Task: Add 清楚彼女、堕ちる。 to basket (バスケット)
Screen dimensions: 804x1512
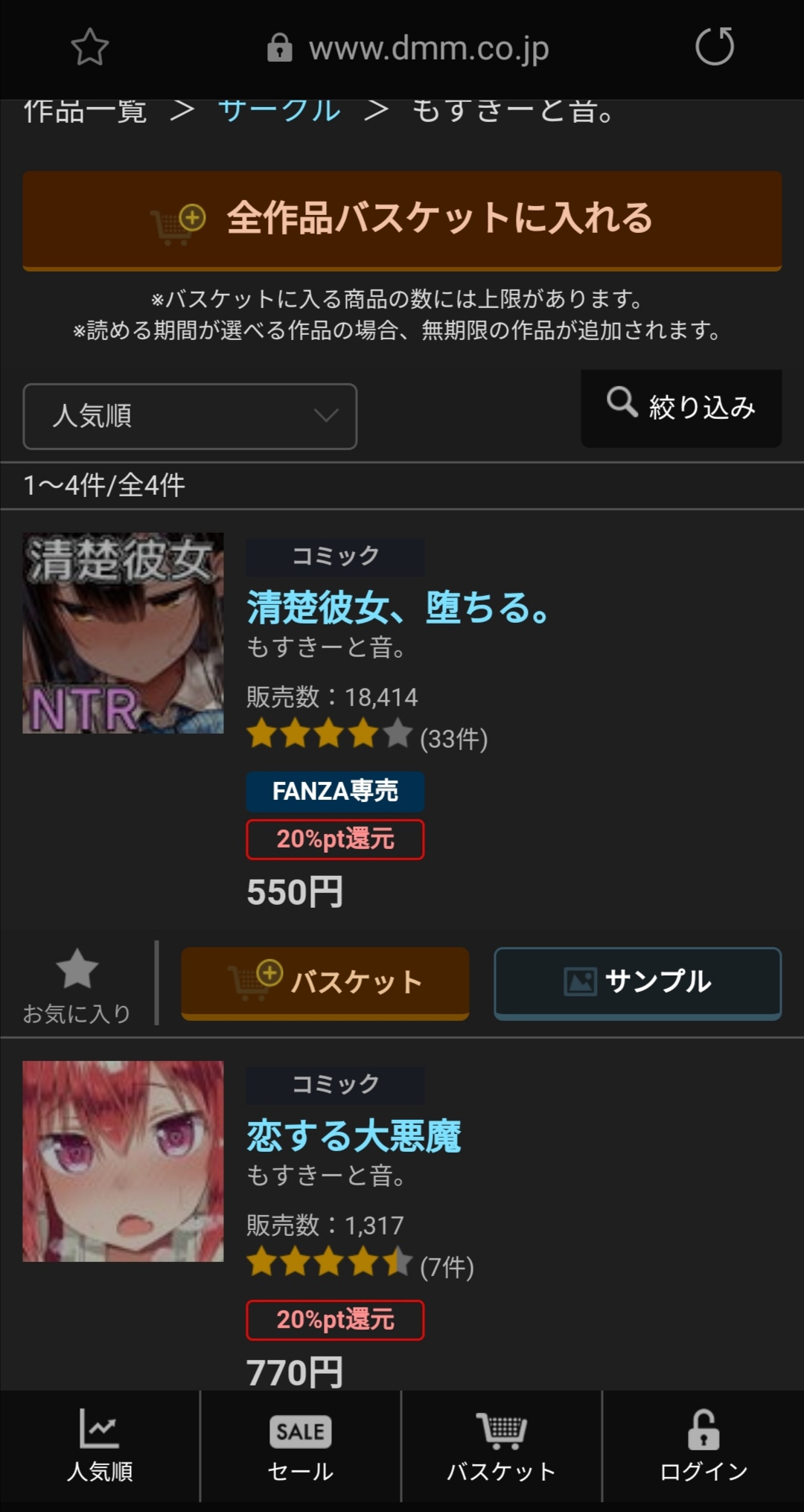Action: [325, 982]
